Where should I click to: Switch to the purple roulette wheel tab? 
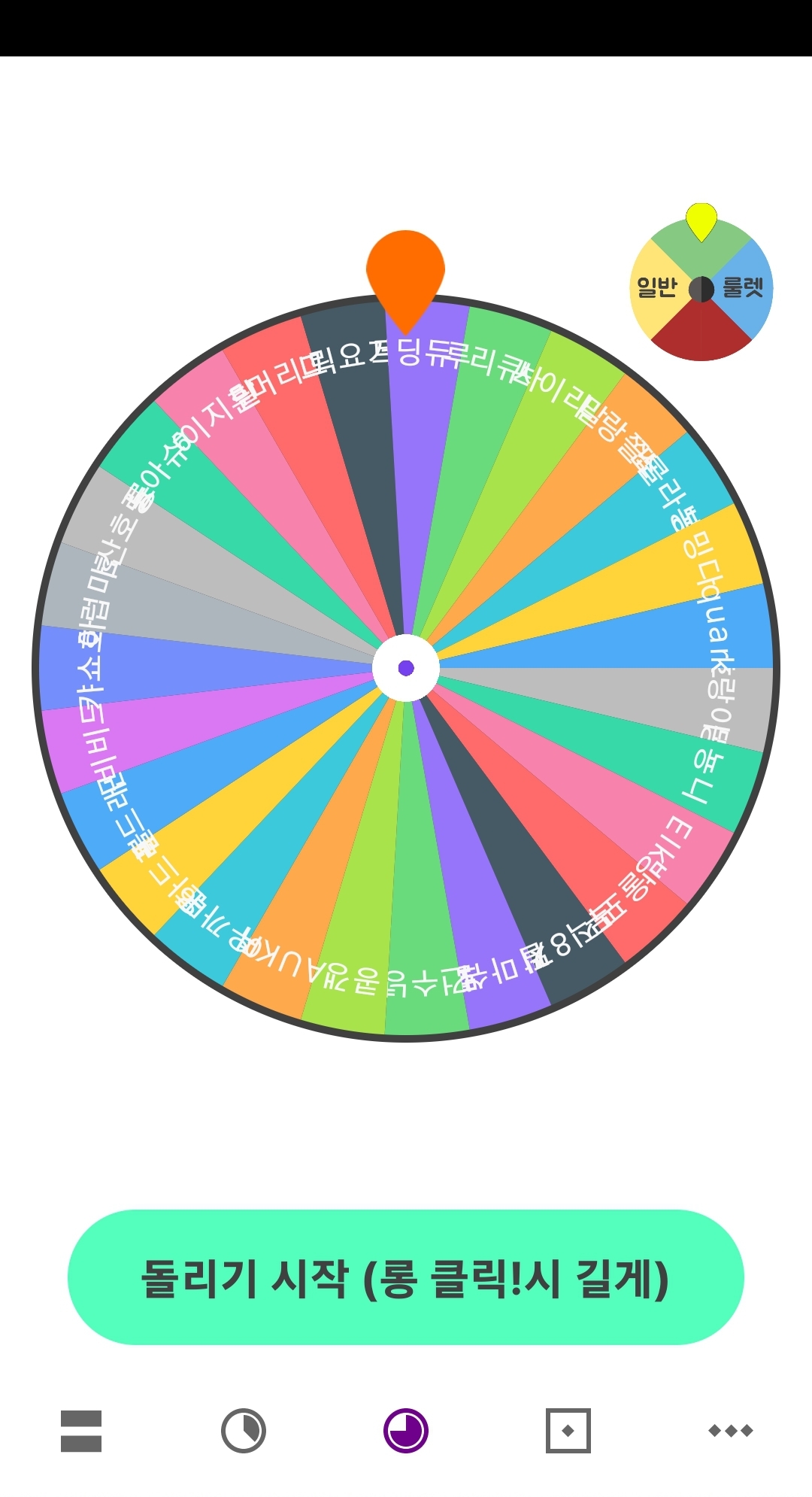pyautogui.click(x=406, y=1430)
